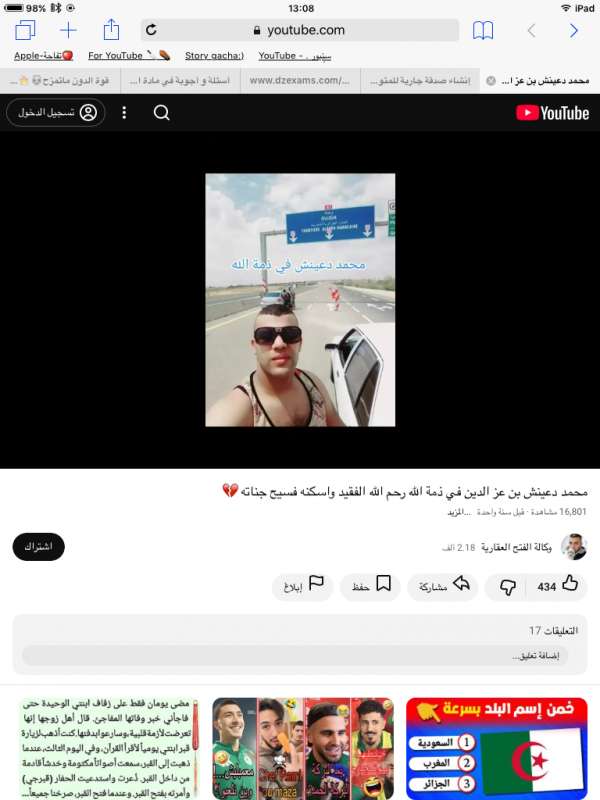Dislike this video
The image size is (600, 800).
(x=507, y=587)
